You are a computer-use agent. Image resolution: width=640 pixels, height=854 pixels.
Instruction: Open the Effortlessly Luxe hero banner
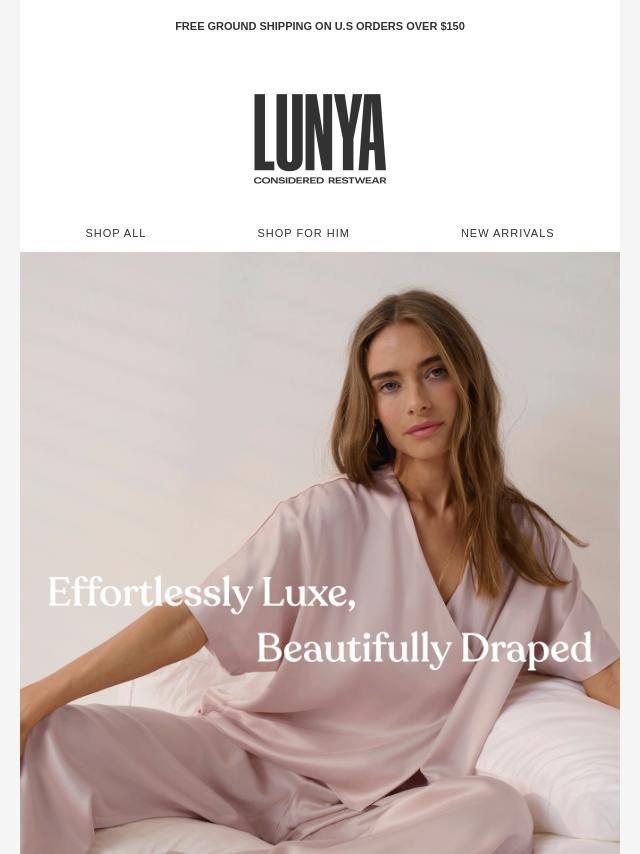(x=320, y=553)
